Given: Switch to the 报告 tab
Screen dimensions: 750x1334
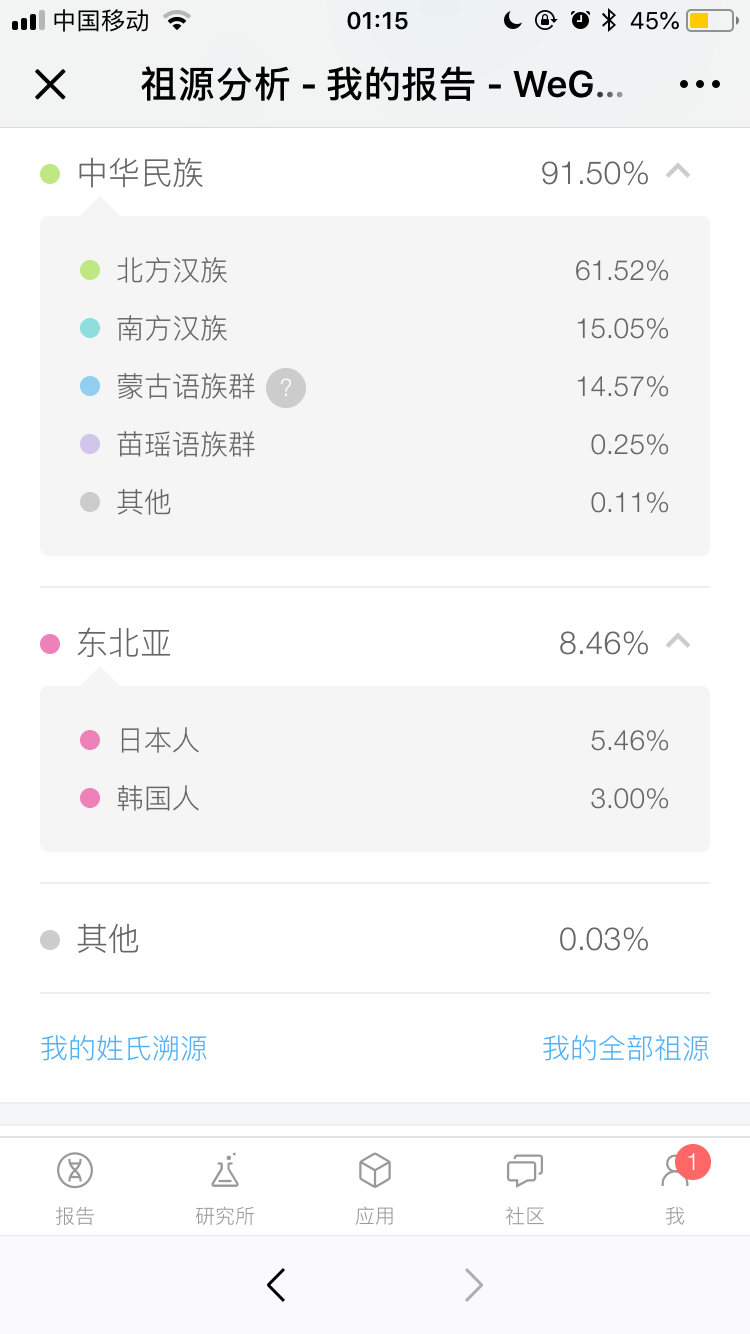Looking at the screenshot, I should (75, 1188).
